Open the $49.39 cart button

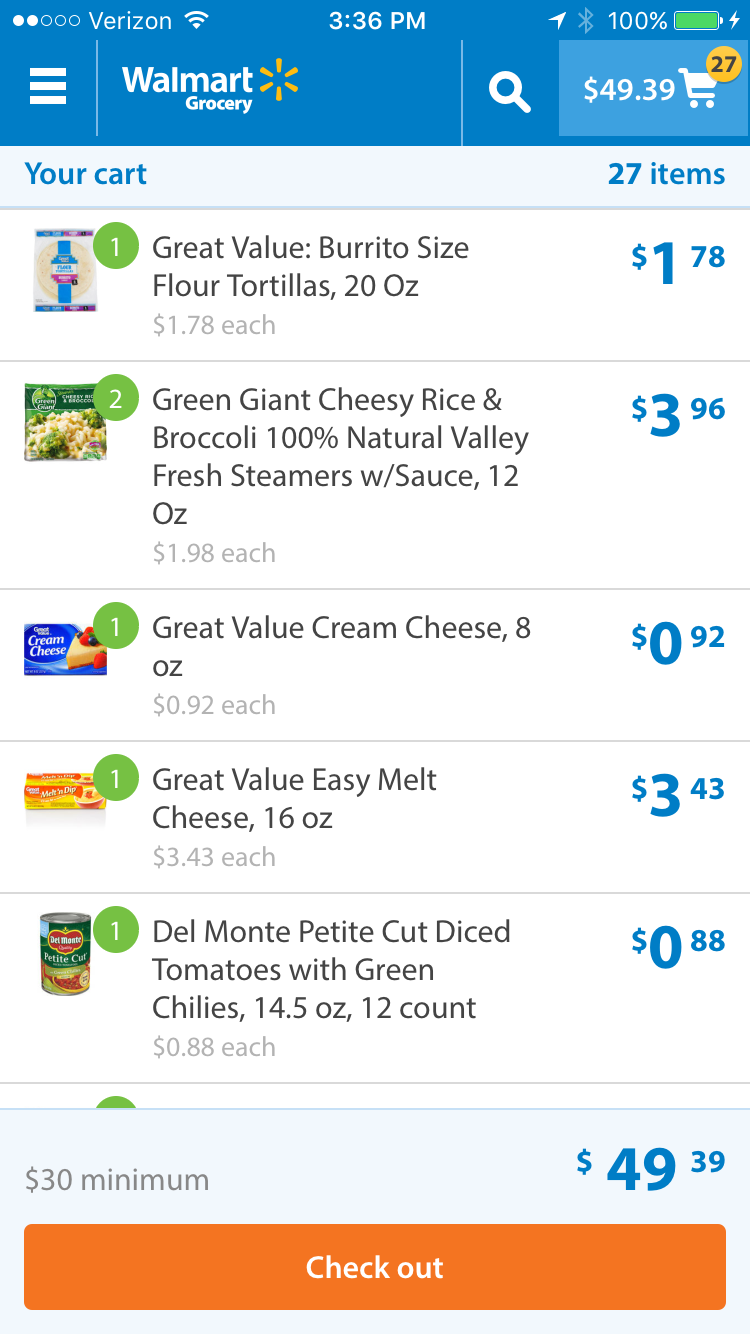pyautogui.click(x=653, y=88)
